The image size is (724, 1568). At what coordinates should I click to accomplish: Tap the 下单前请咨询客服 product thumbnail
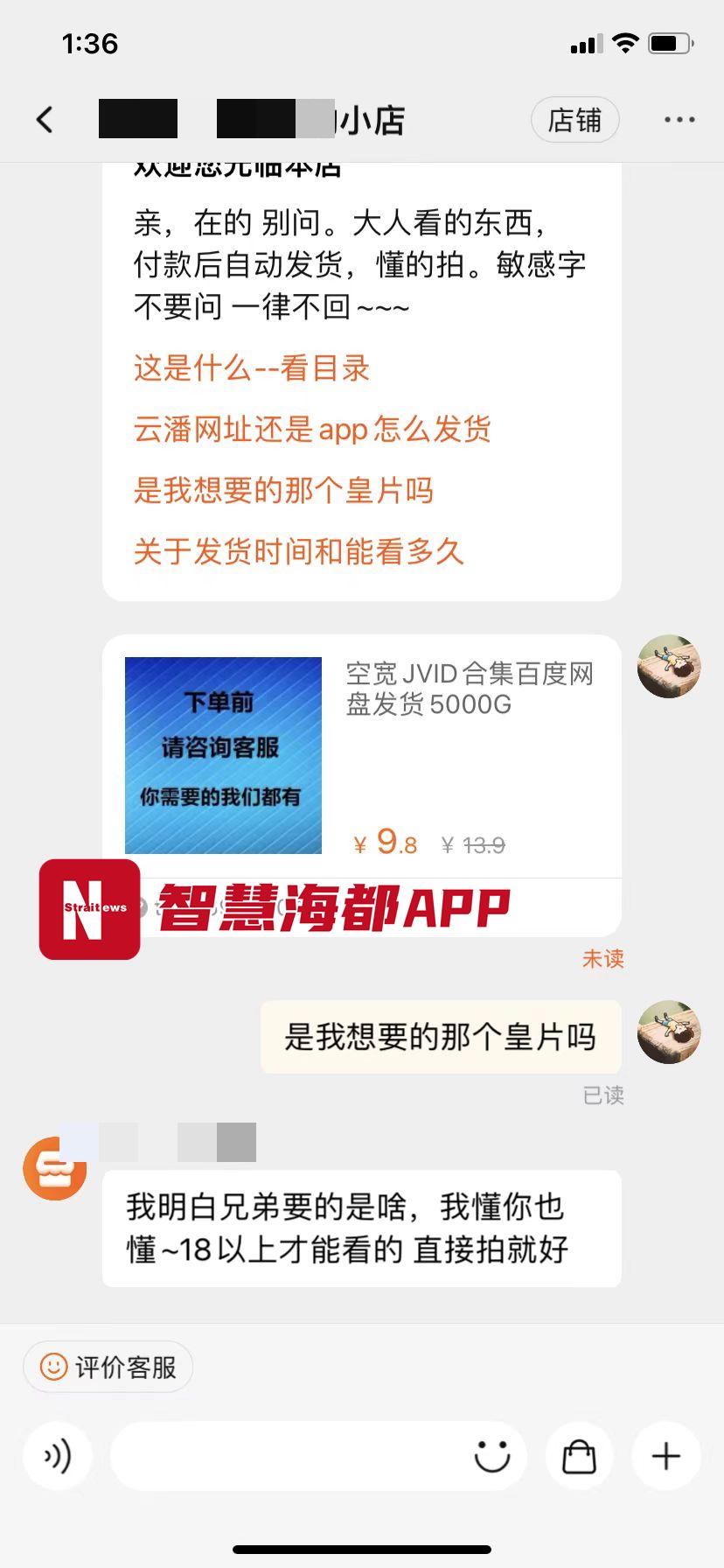(x=223, y=754)
